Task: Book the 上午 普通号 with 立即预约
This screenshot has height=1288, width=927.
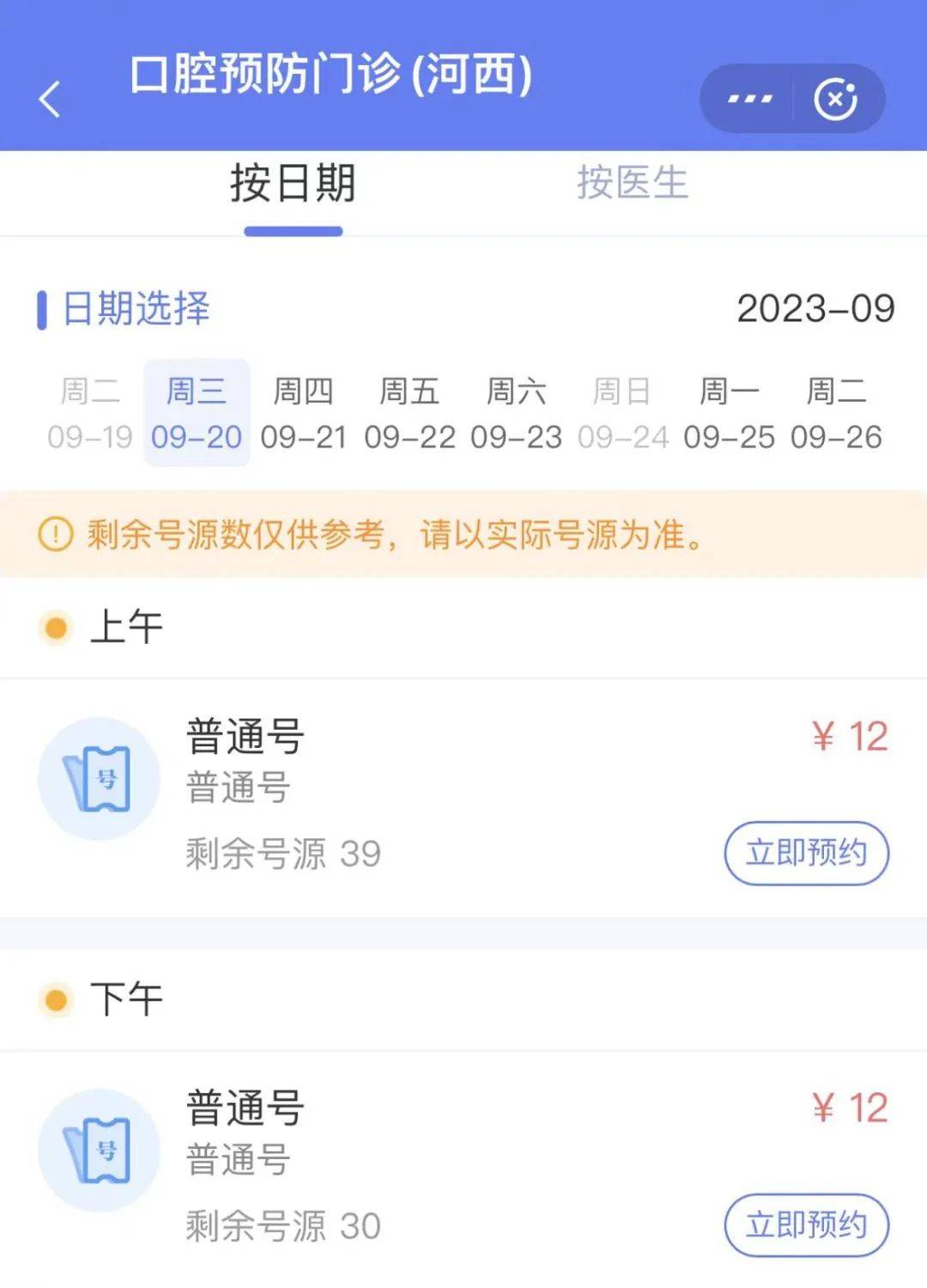Action: click(806, 853)
